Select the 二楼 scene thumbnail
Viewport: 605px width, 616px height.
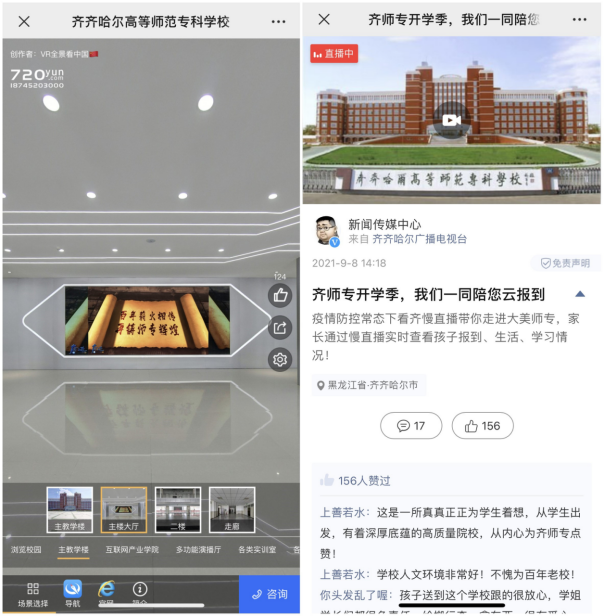click(x=178, y=509)
